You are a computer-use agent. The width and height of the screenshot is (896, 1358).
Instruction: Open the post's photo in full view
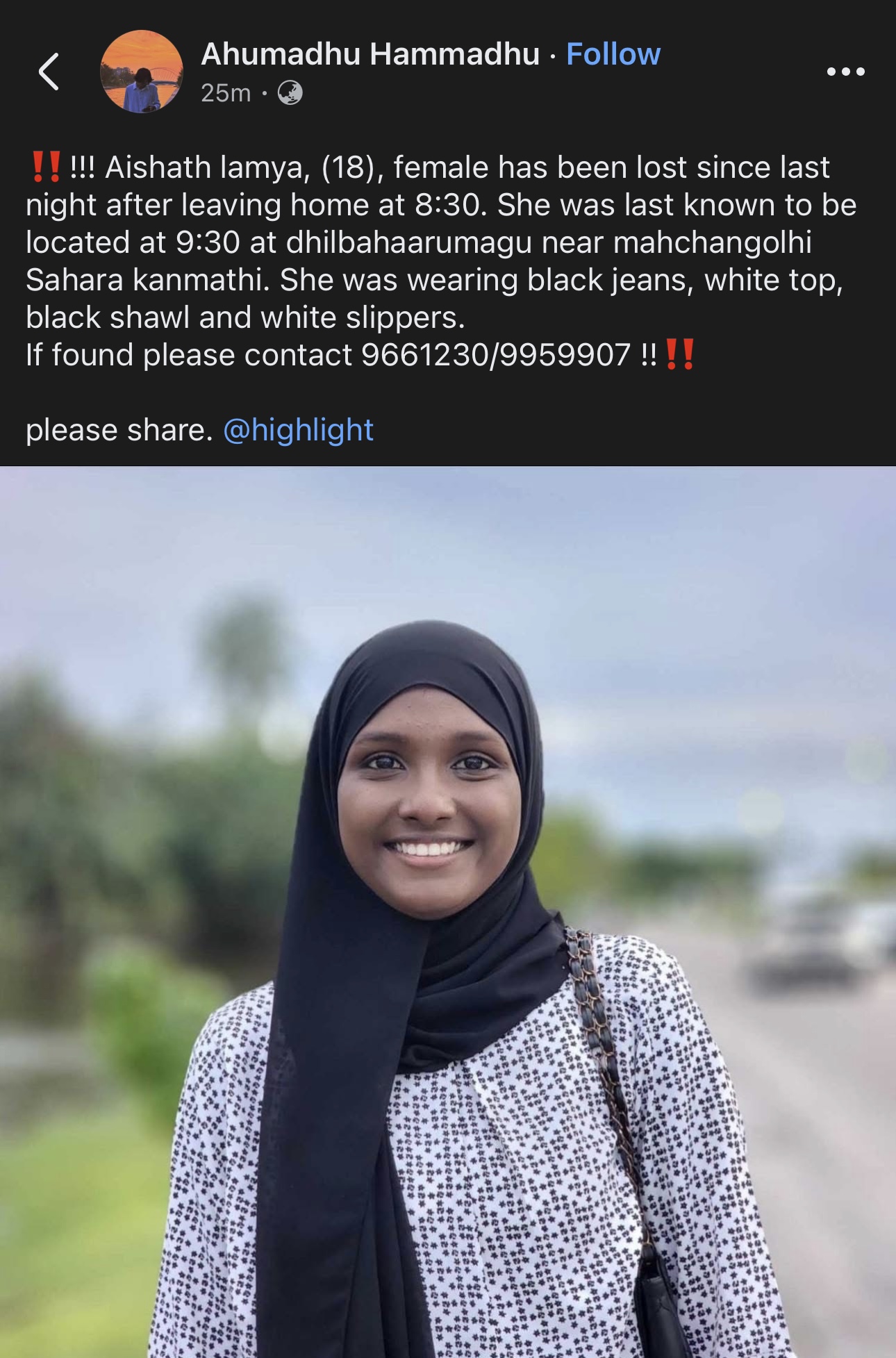click(448, 910)
